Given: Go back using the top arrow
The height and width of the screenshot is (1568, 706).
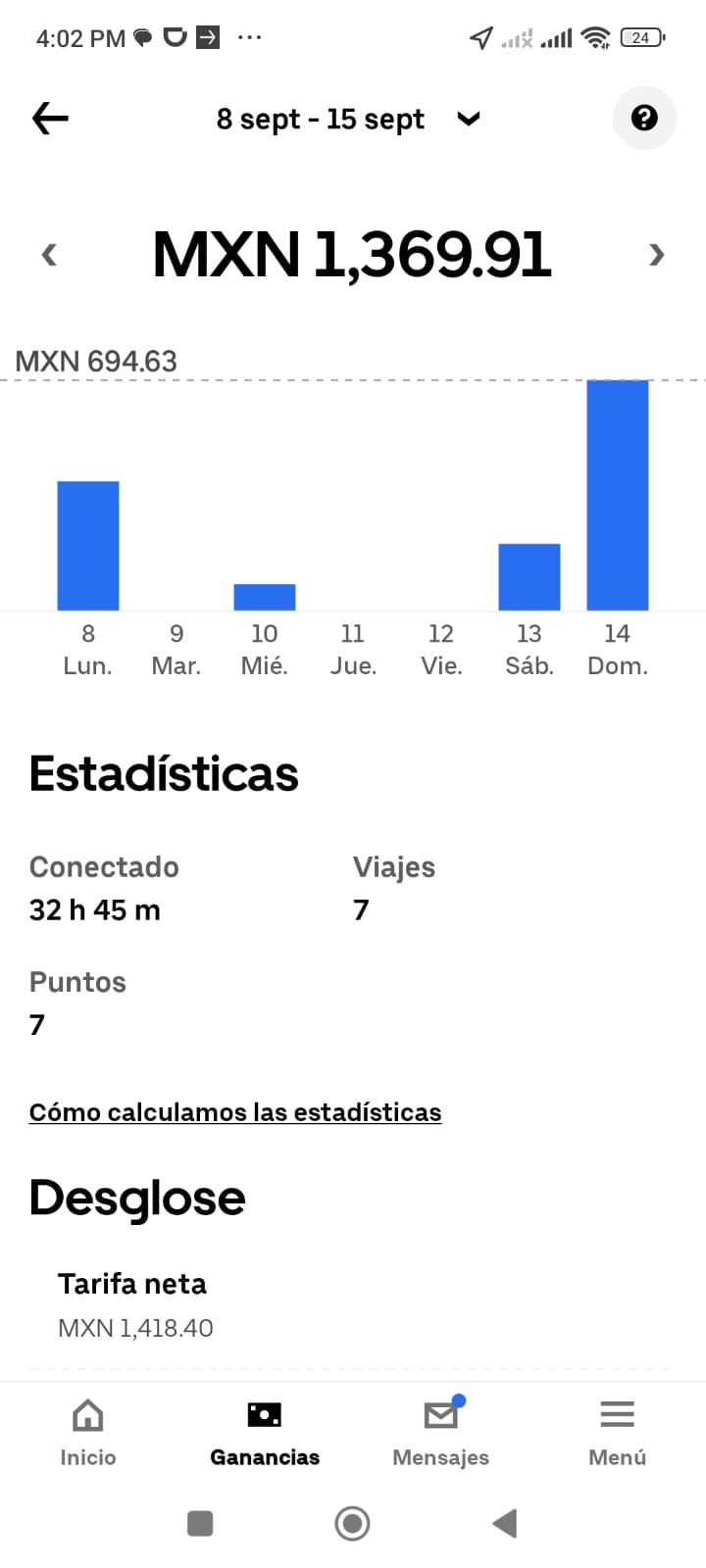Looking at the screenshot, I should [x=50, y=119].
